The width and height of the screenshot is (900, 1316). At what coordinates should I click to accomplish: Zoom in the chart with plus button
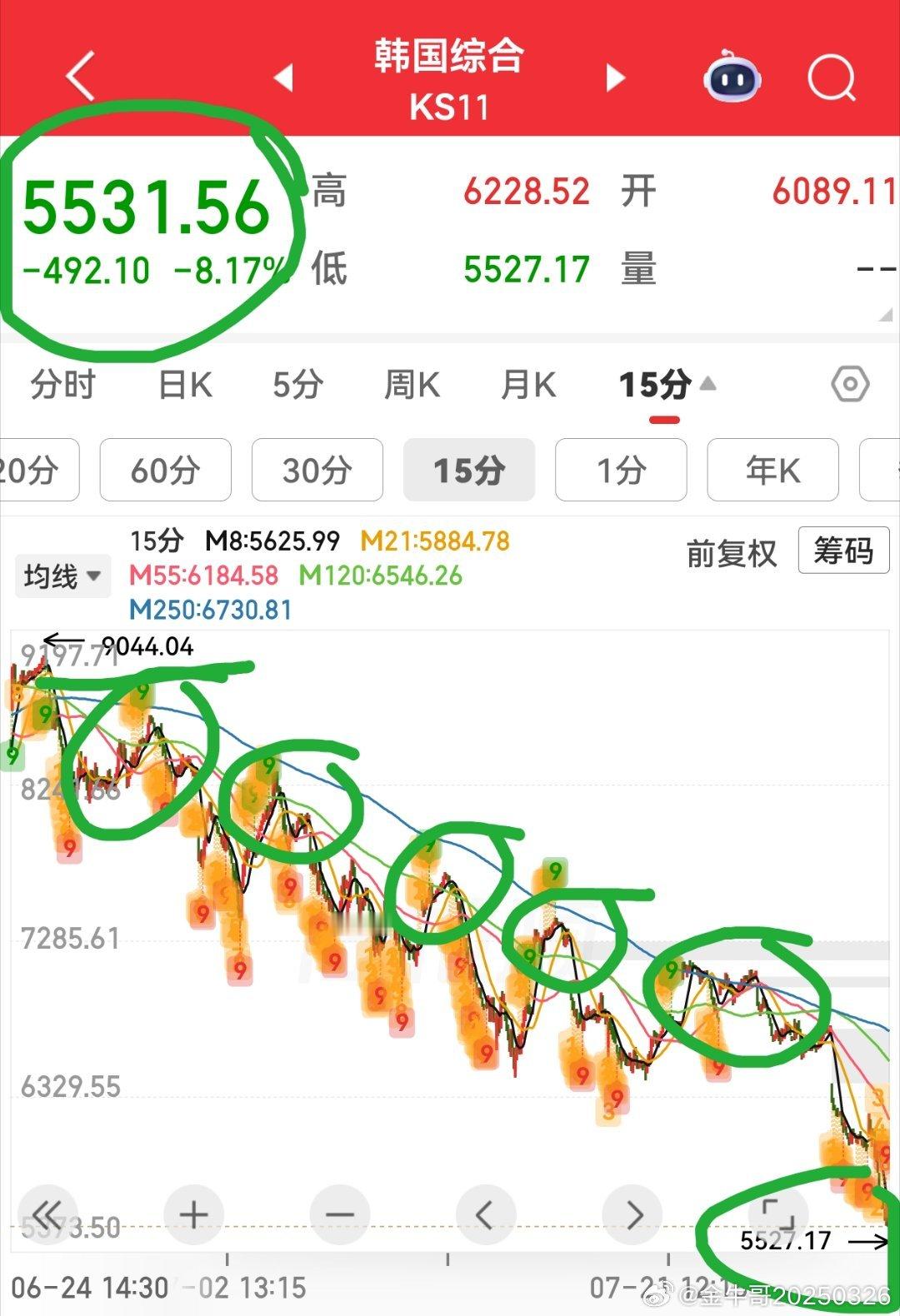(x=193, y=1214)
